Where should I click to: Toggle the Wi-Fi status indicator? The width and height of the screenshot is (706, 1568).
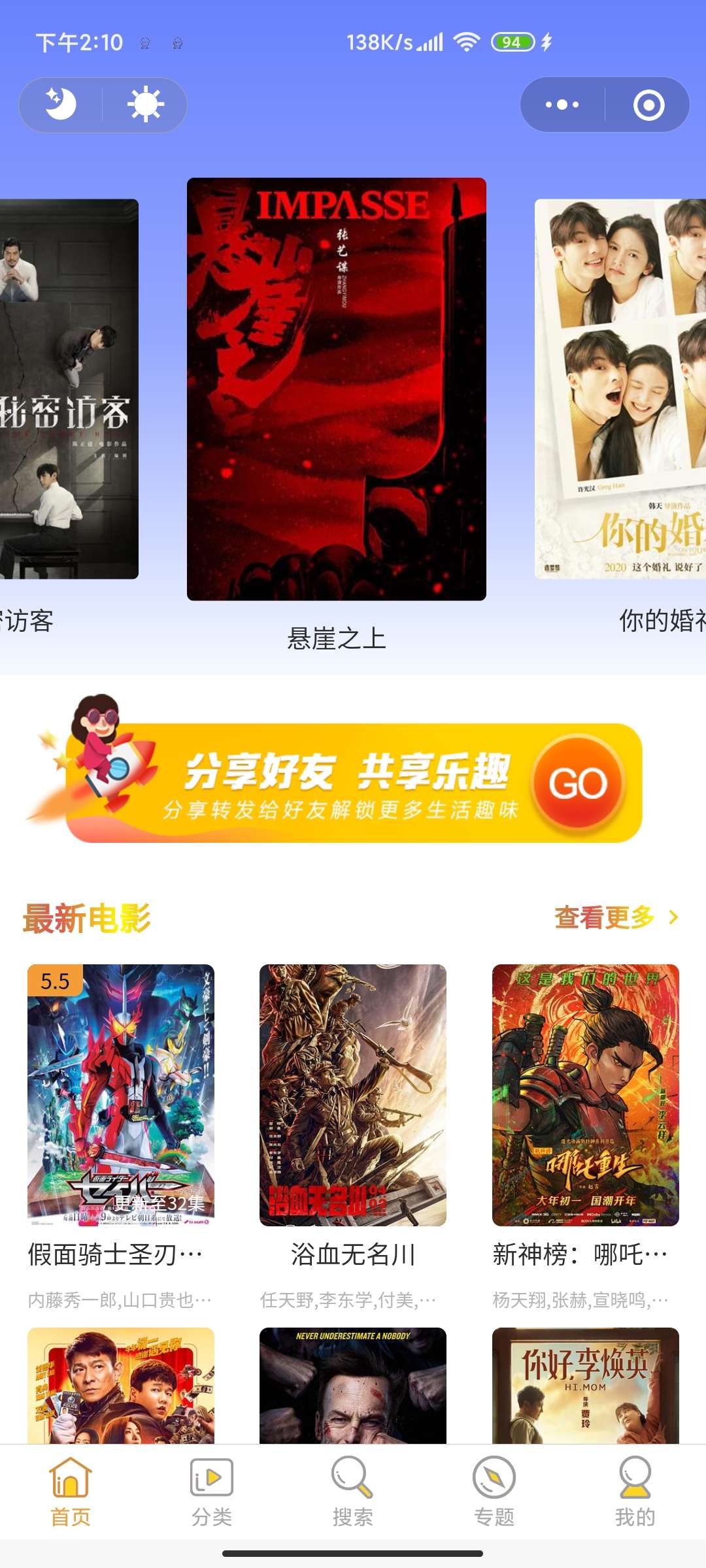pyautogui.click(x=467, y=42)
